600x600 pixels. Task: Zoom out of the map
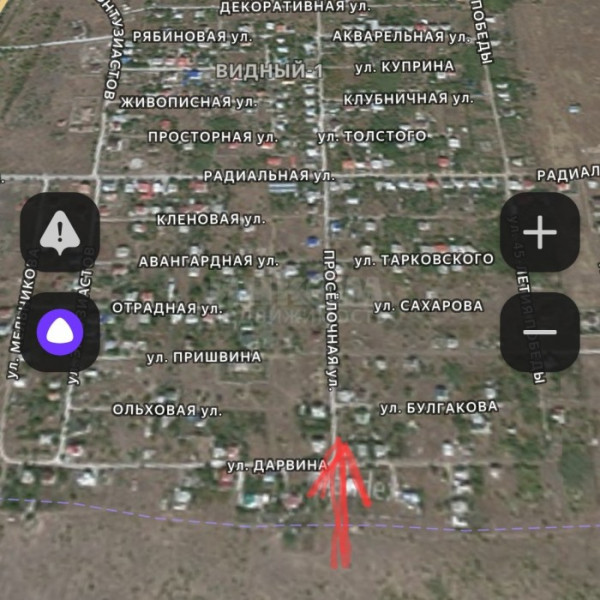click(540, 332)
